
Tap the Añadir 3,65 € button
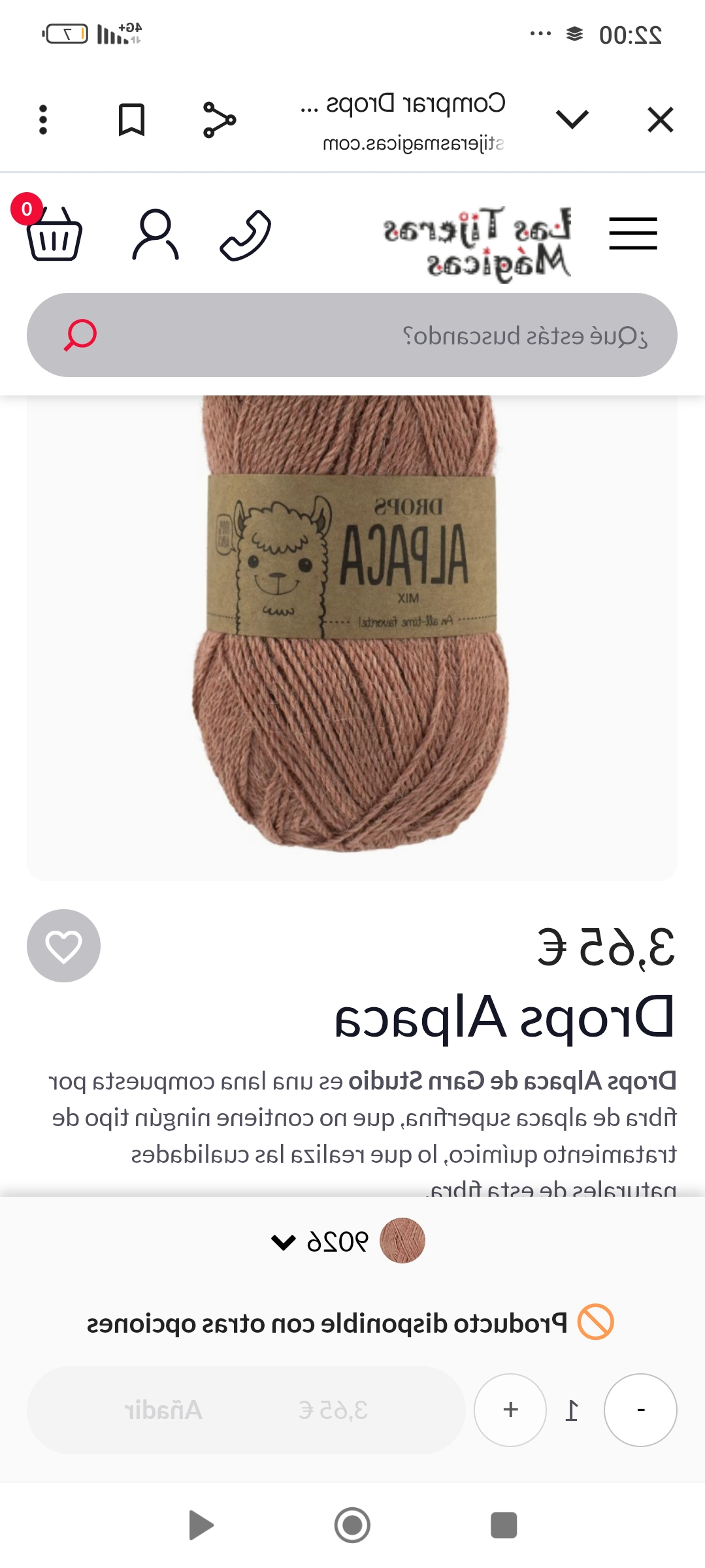pos(246,1410)
